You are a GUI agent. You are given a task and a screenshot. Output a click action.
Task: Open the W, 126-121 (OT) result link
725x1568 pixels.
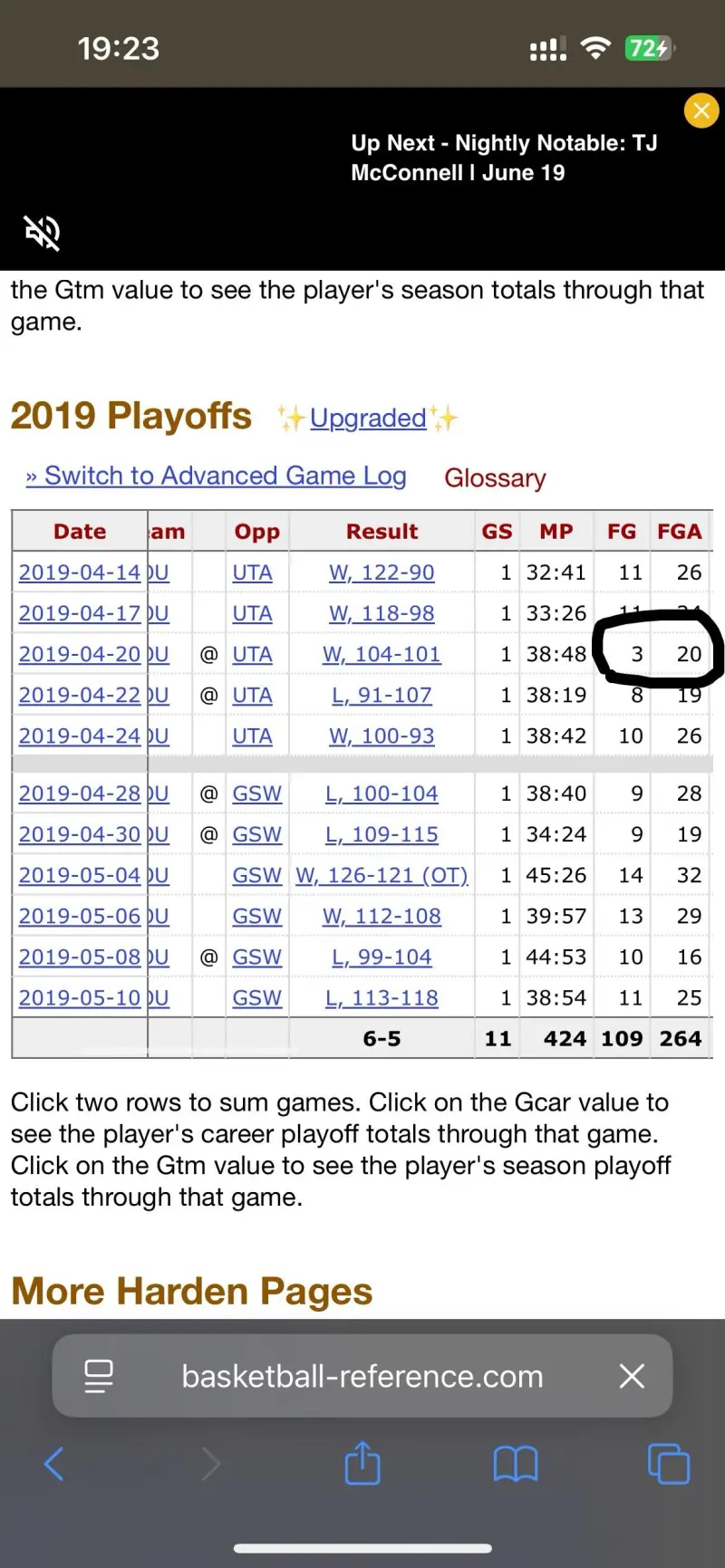pos(382,875)
